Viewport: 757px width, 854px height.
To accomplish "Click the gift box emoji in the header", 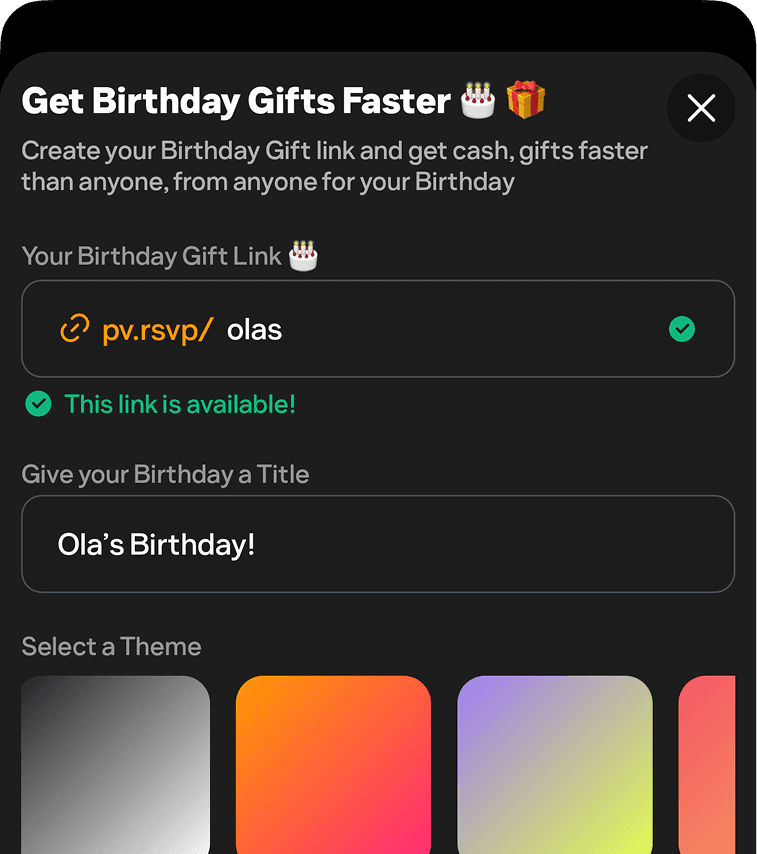I will [525, 100].
